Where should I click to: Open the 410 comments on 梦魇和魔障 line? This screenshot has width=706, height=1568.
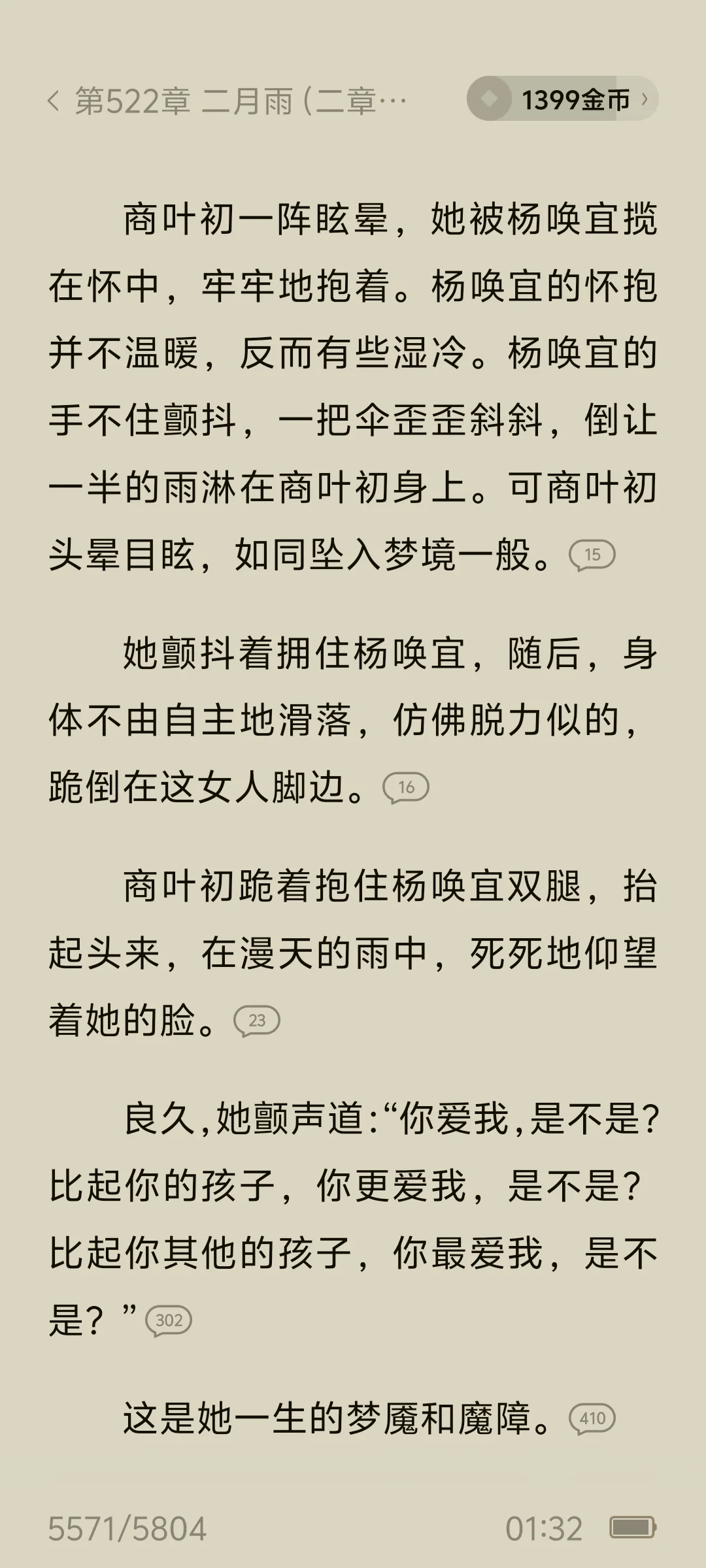pos(592,1418)
